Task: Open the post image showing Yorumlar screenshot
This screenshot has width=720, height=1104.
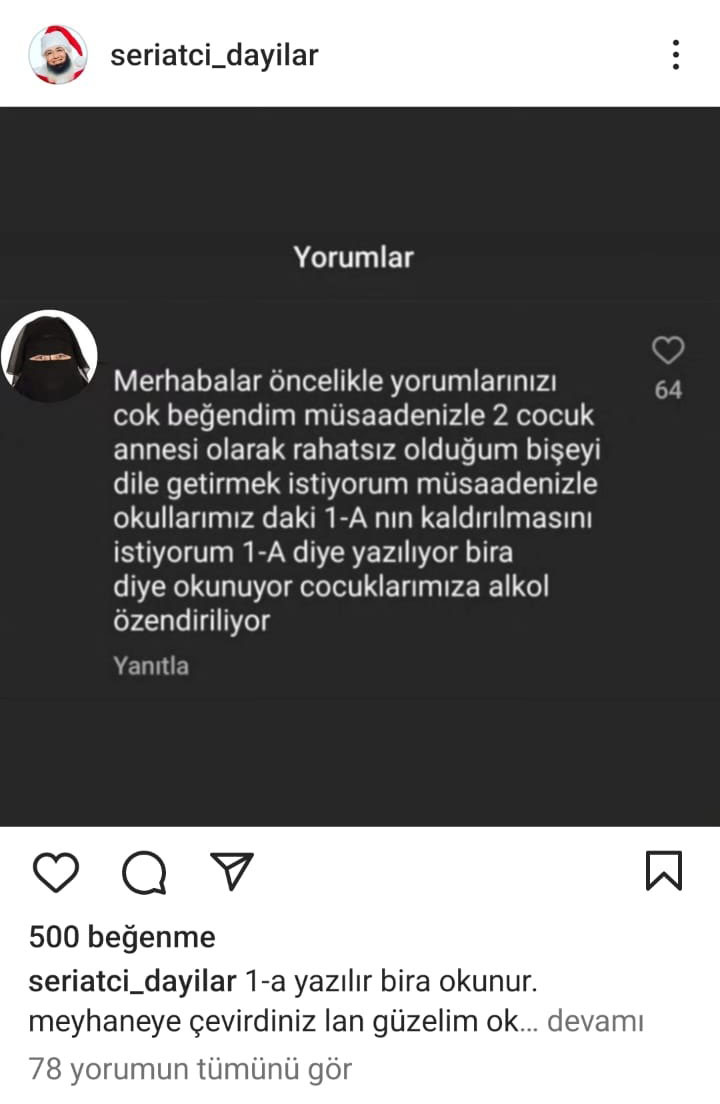Action: tap(360, 466)
